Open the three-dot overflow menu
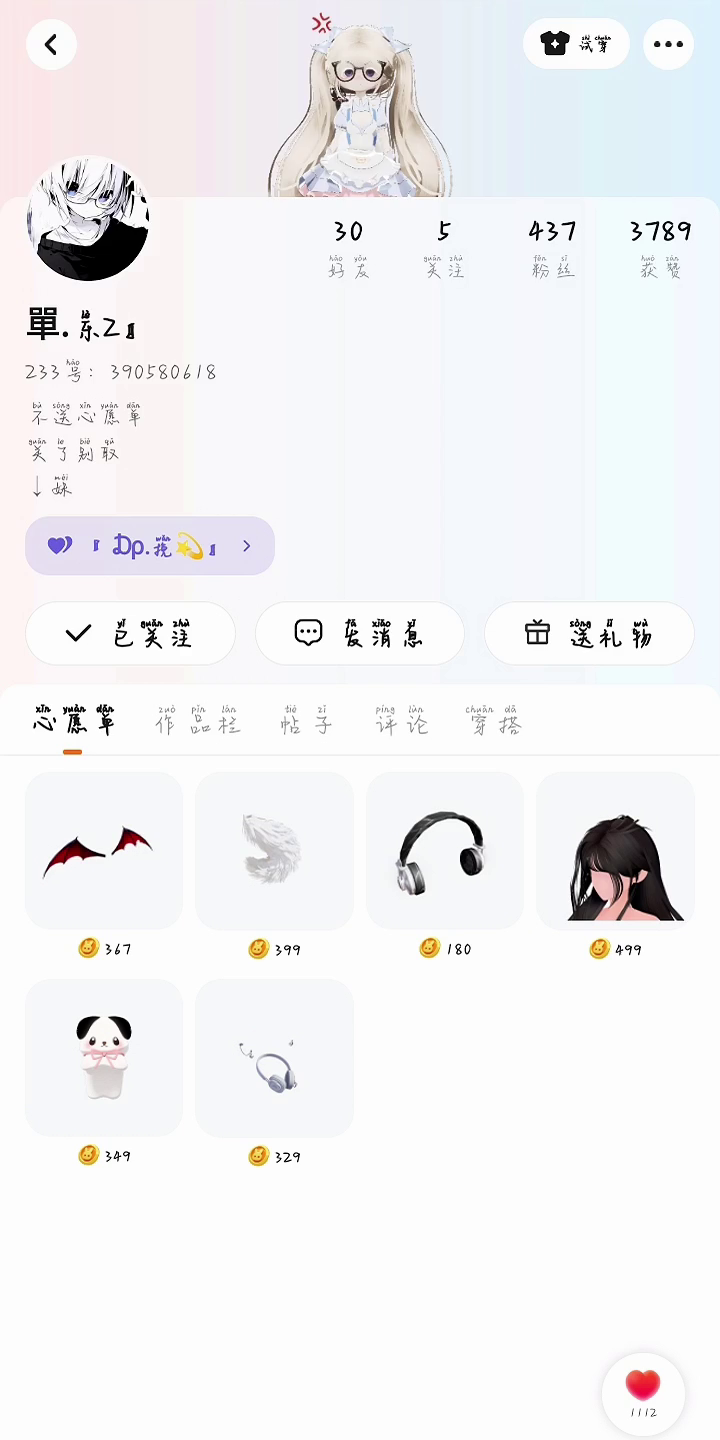The height and width of the screenshot is (1440, 720). (668, 44)
